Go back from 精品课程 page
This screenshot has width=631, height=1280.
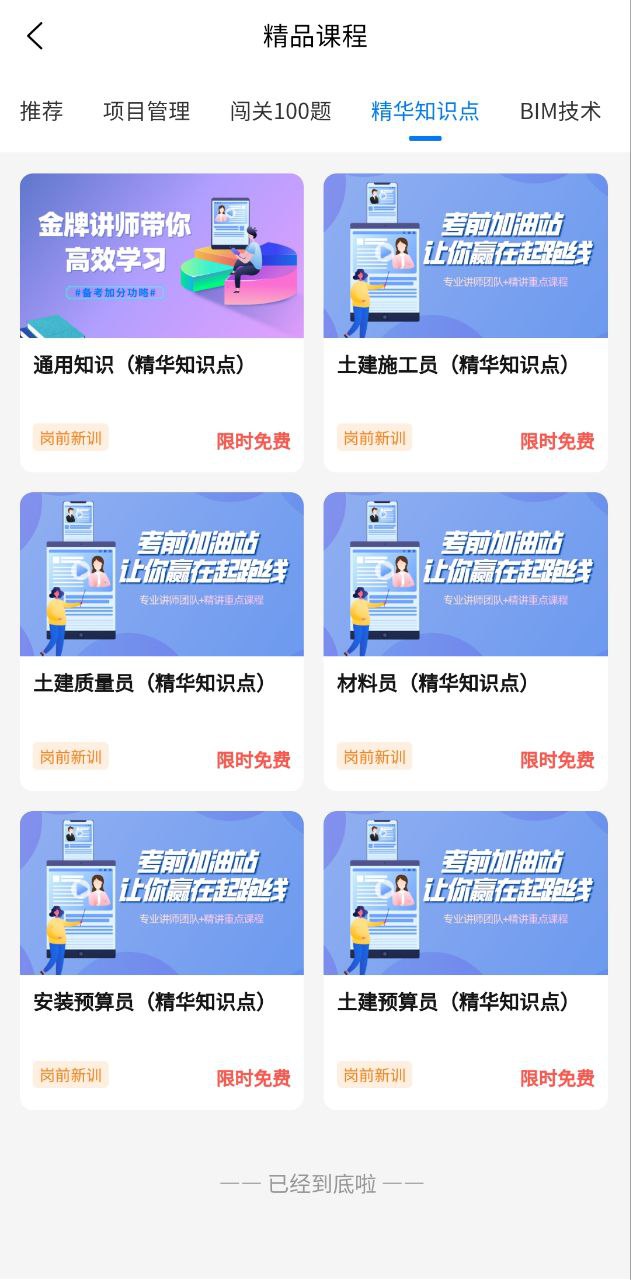point(35,37)
